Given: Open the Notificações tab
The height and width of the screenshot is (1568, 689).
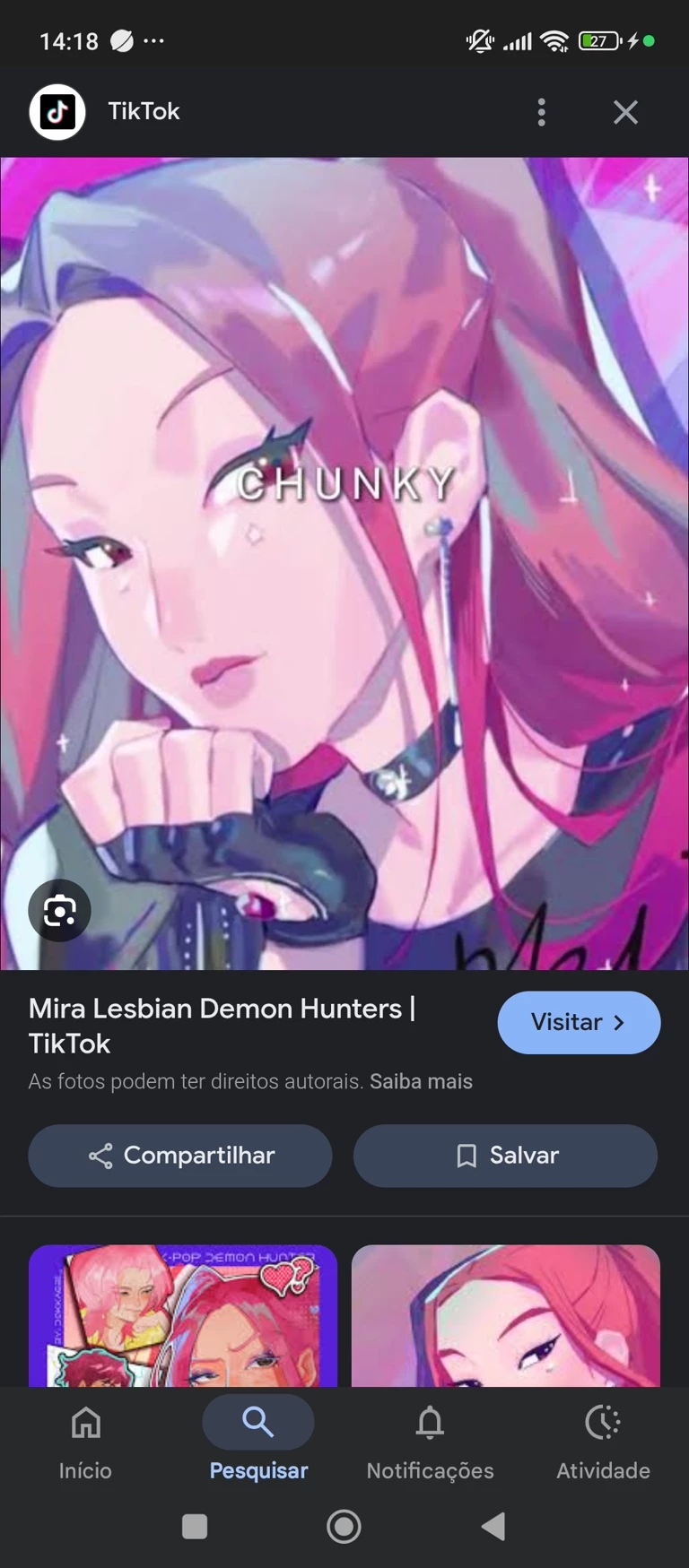Looking at the screenshot, I should click(x=430, y=1440).
